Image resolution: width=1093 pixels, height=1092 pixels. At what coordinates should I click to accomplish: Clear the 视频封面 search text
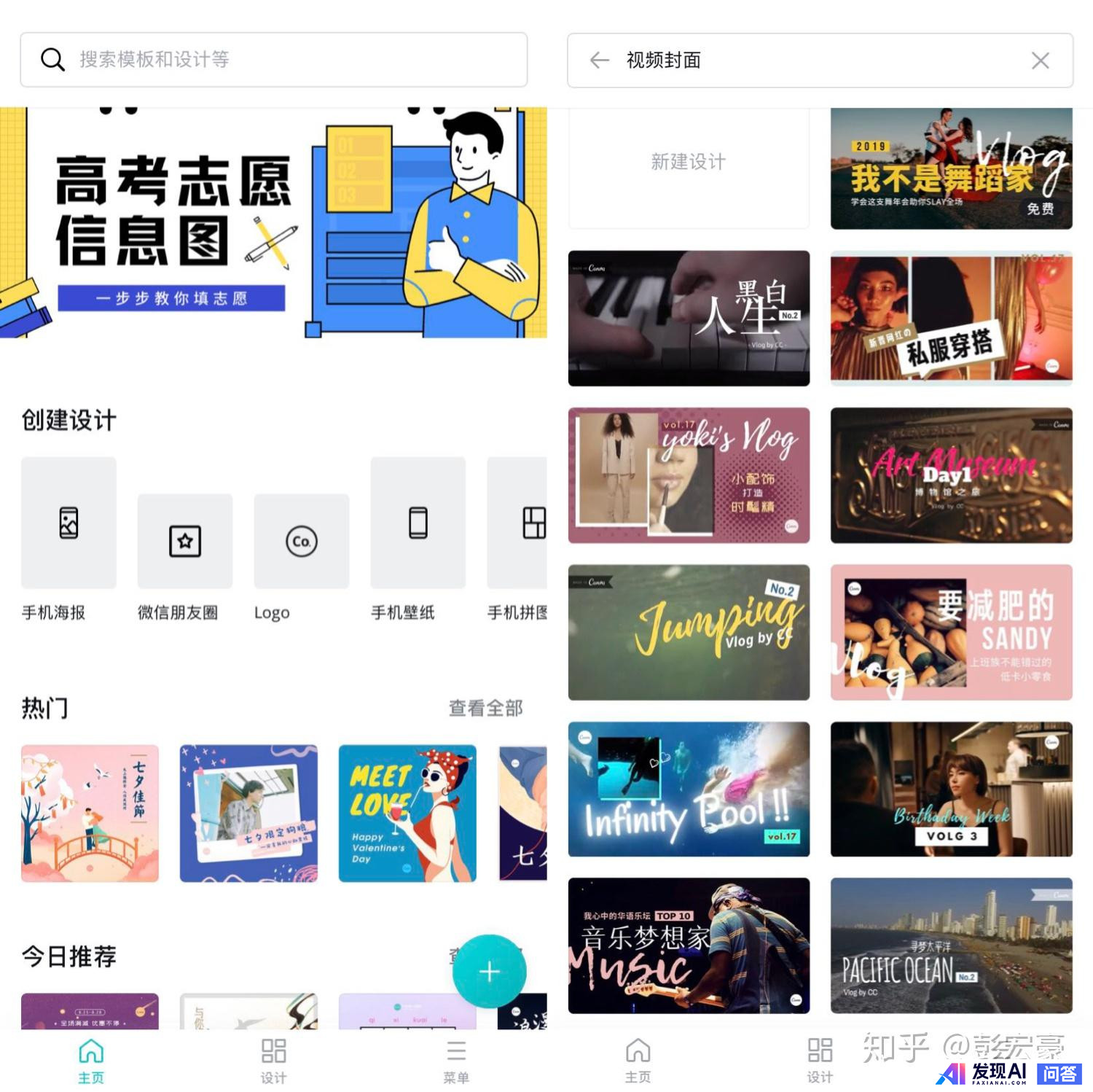point(1040,61)
